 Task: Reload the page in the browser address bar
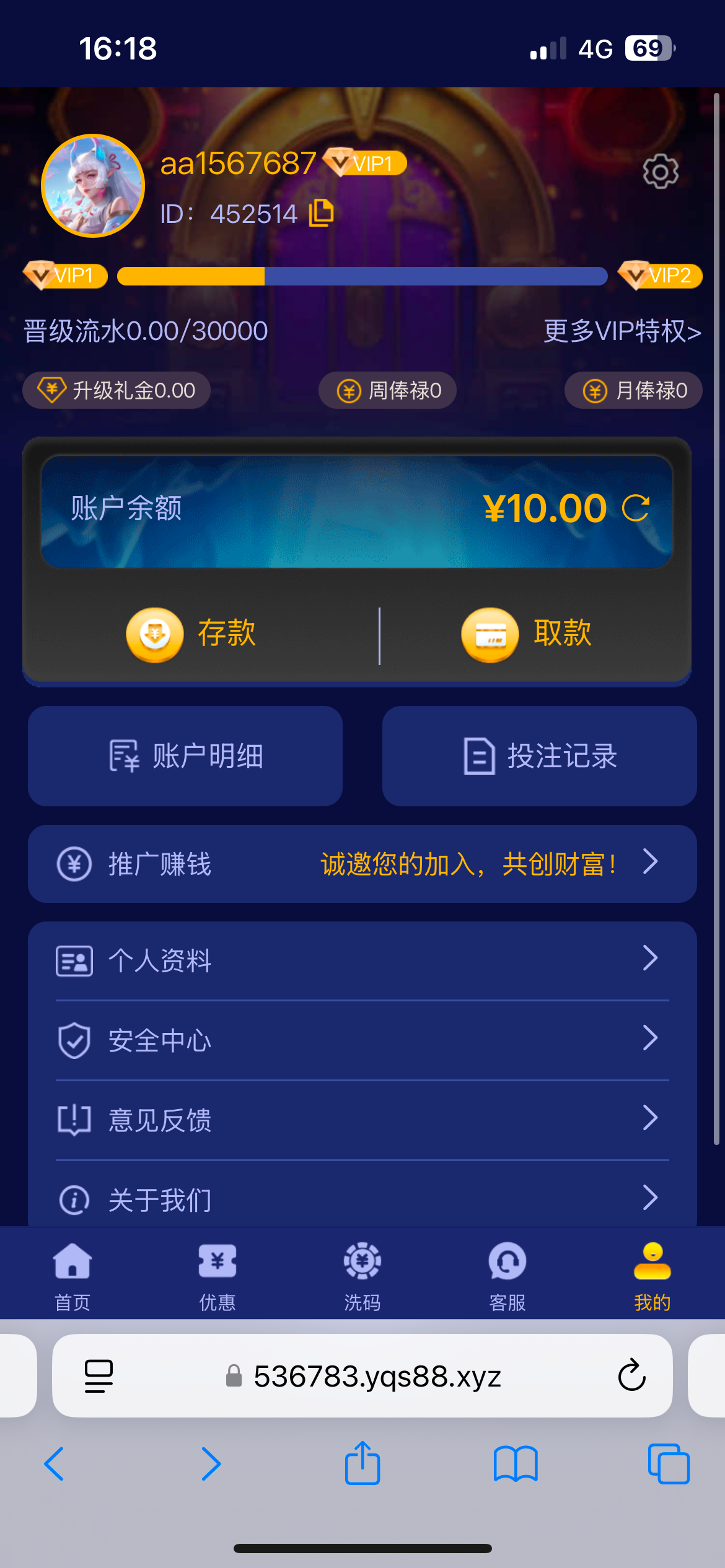631,1376
